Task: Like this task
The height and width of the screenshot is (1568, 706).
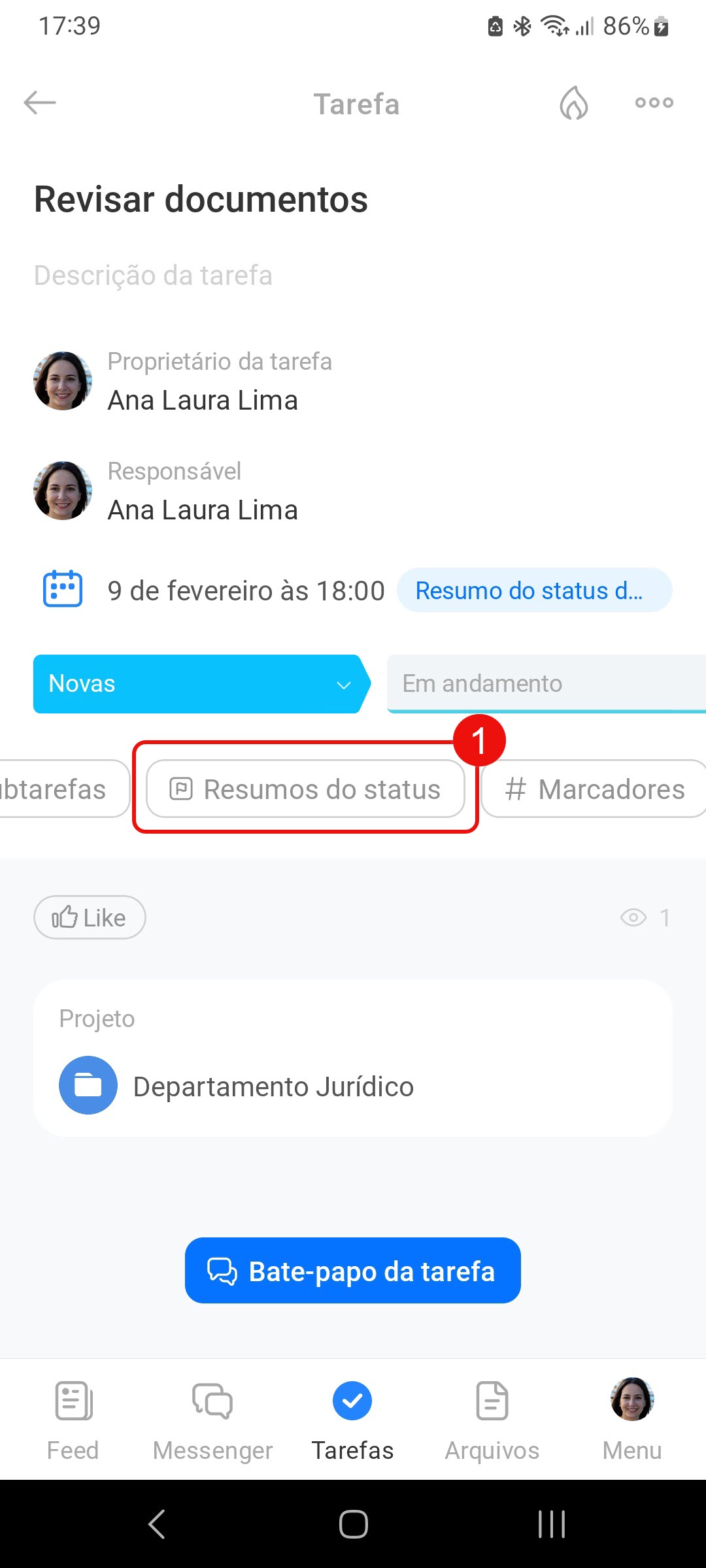Action: (x=90, y=918)
